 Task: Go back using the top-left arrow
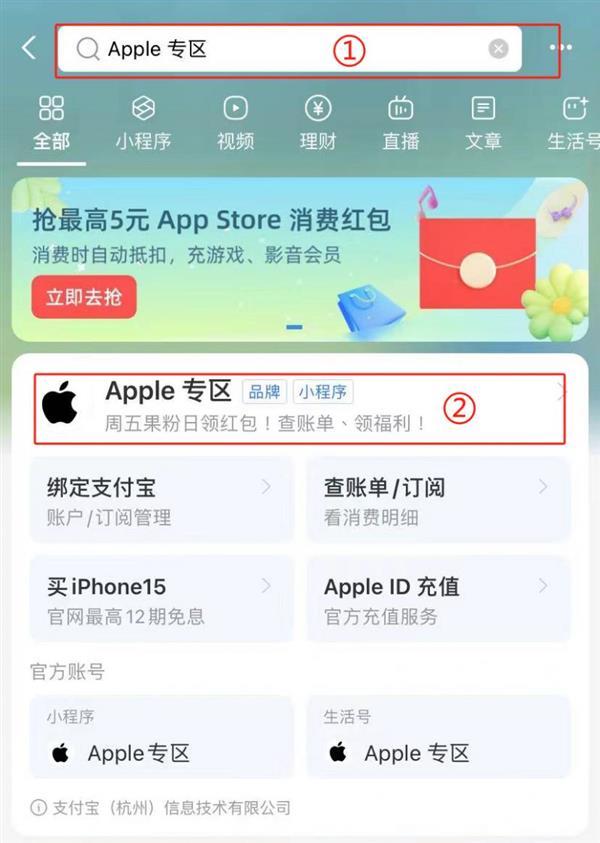click(28, 48)
